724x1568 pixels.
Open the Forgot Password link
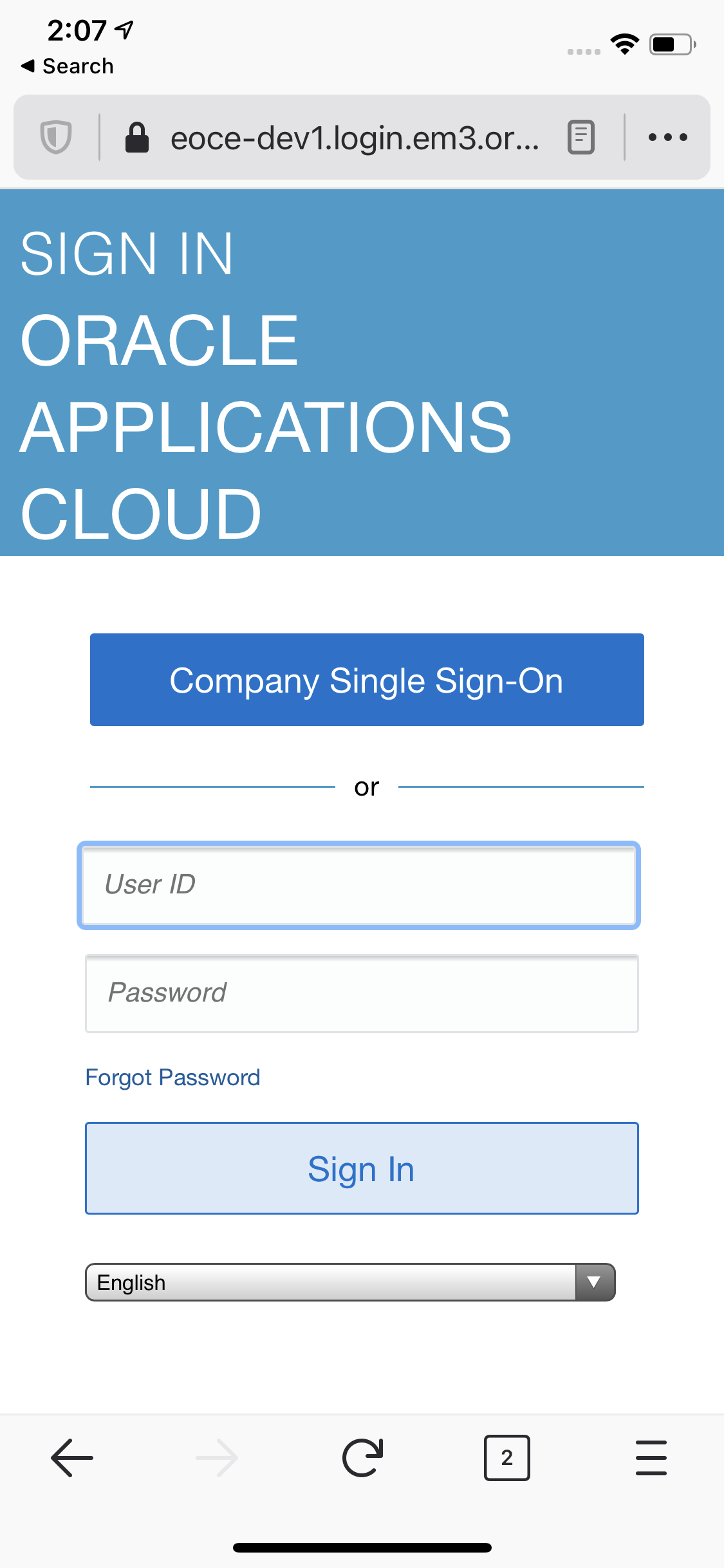coord(172,1076)
